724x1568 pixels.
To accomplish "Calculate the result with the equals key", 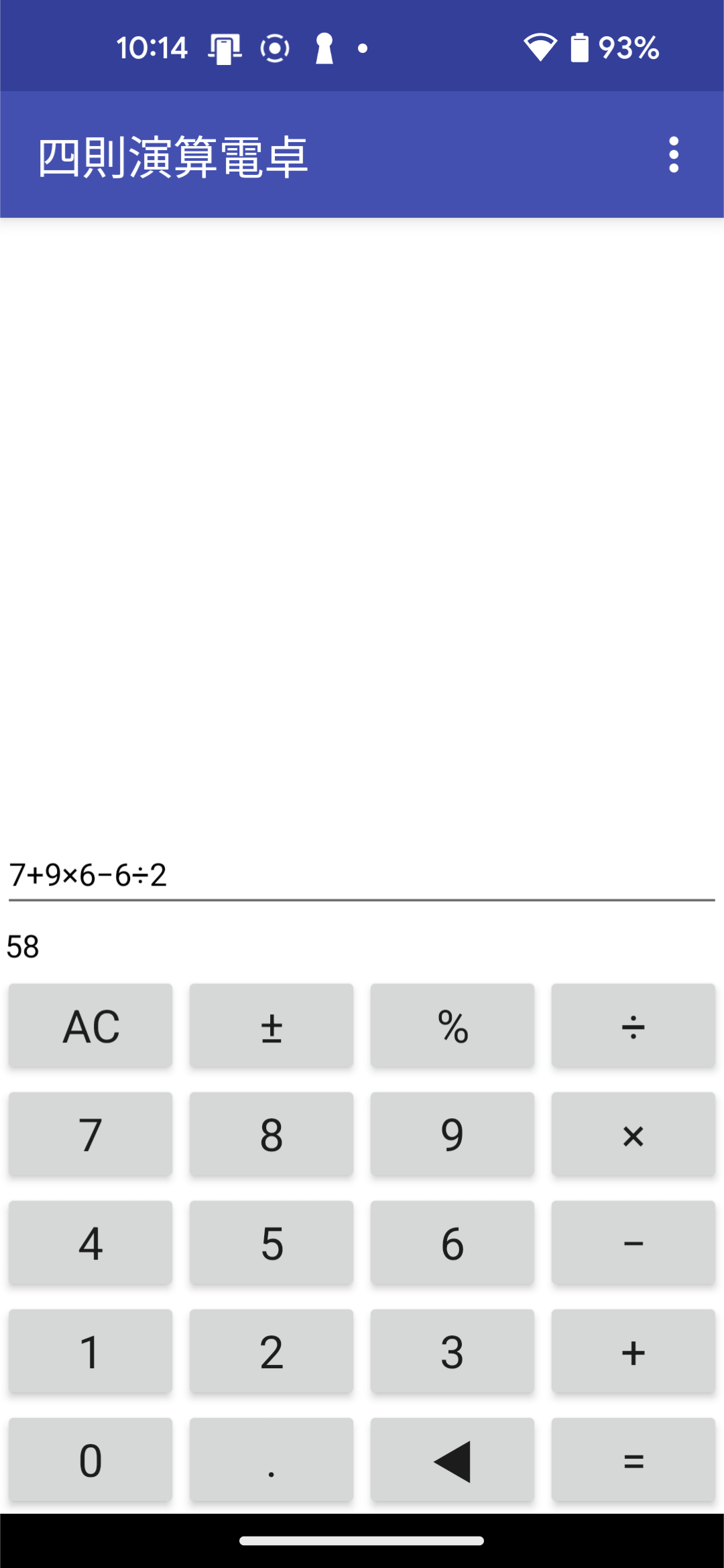I will (x=633, y=1460).
